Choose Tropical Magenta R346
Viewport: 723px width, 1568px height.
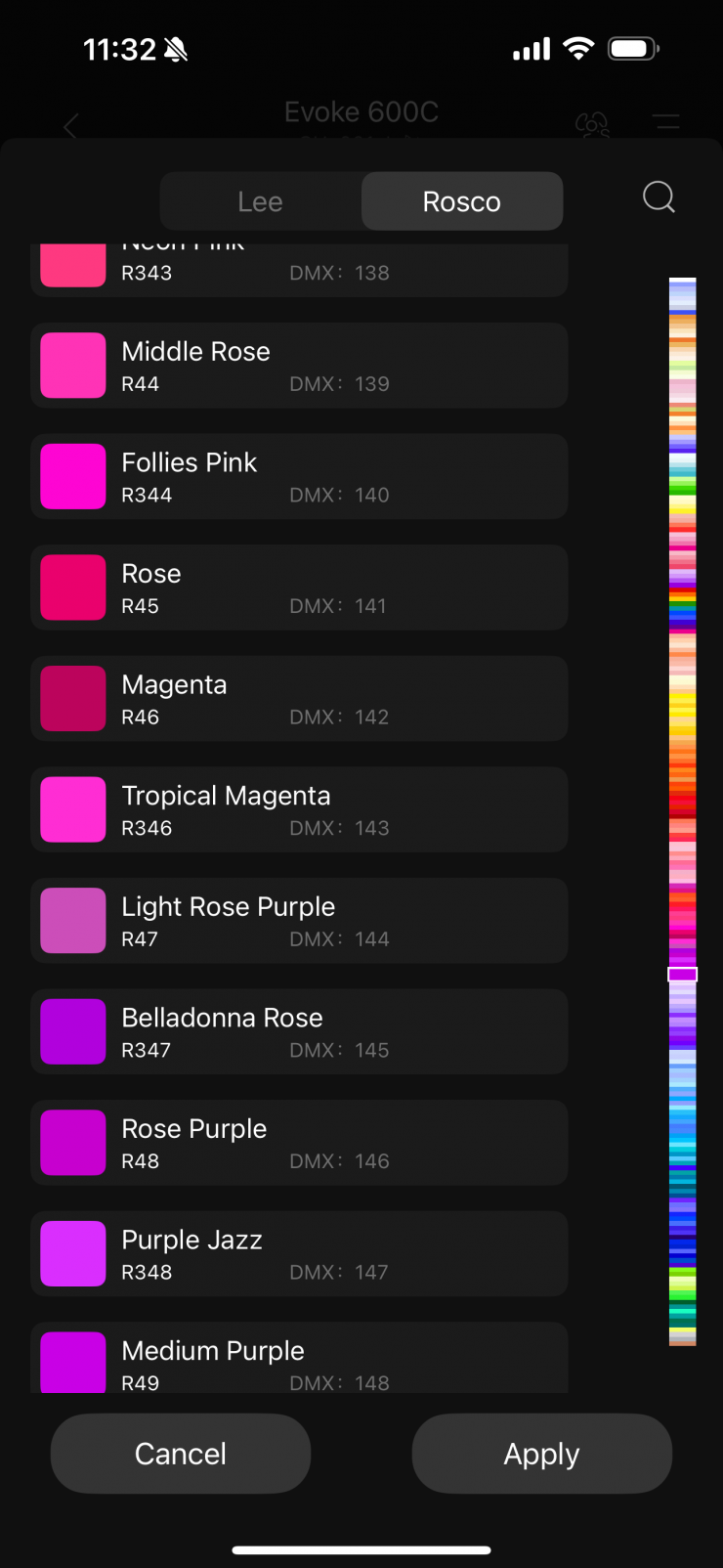pyautogui.click(x=299, y=809)
